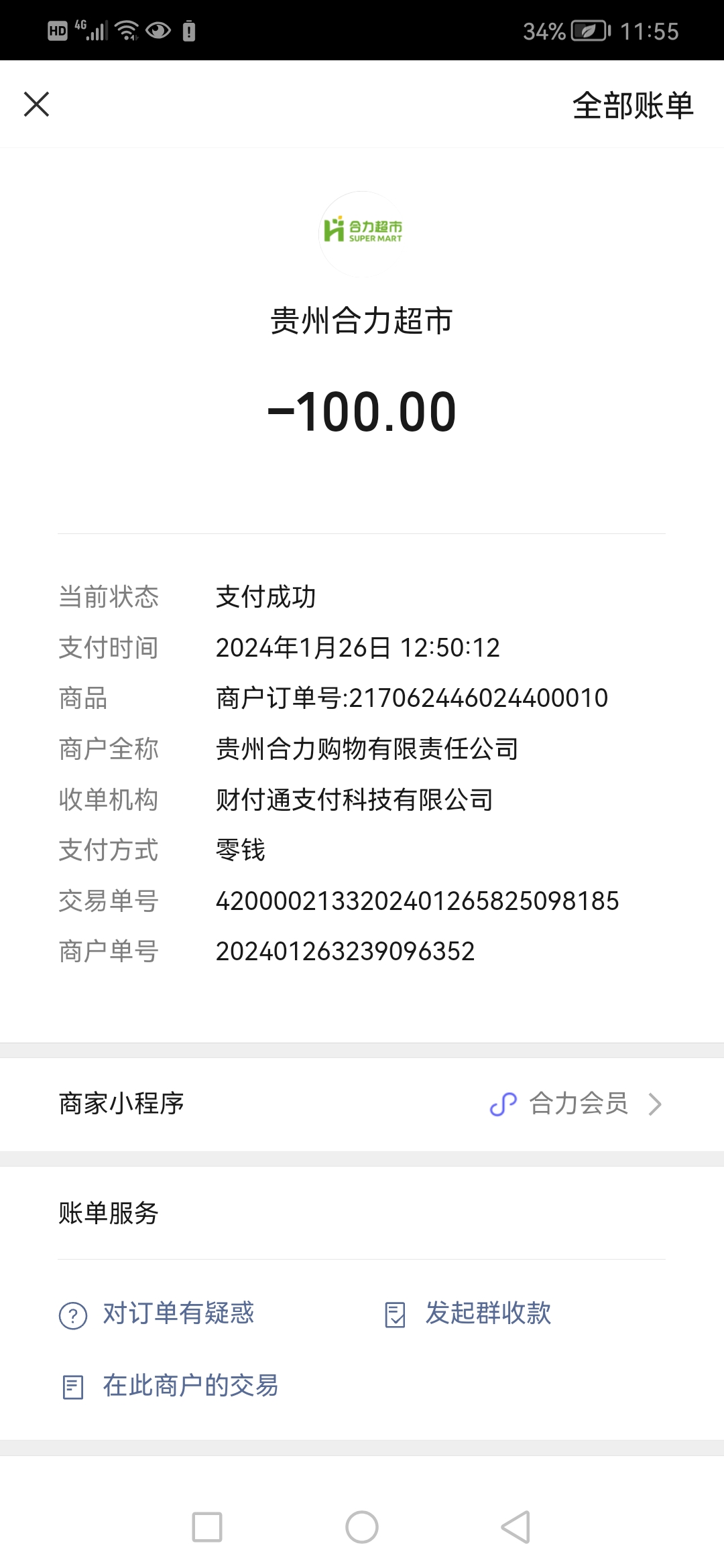This screenshot has height=1568, width=724.
Task: Return to the system home screen
Action: [x=362, y=1527]
